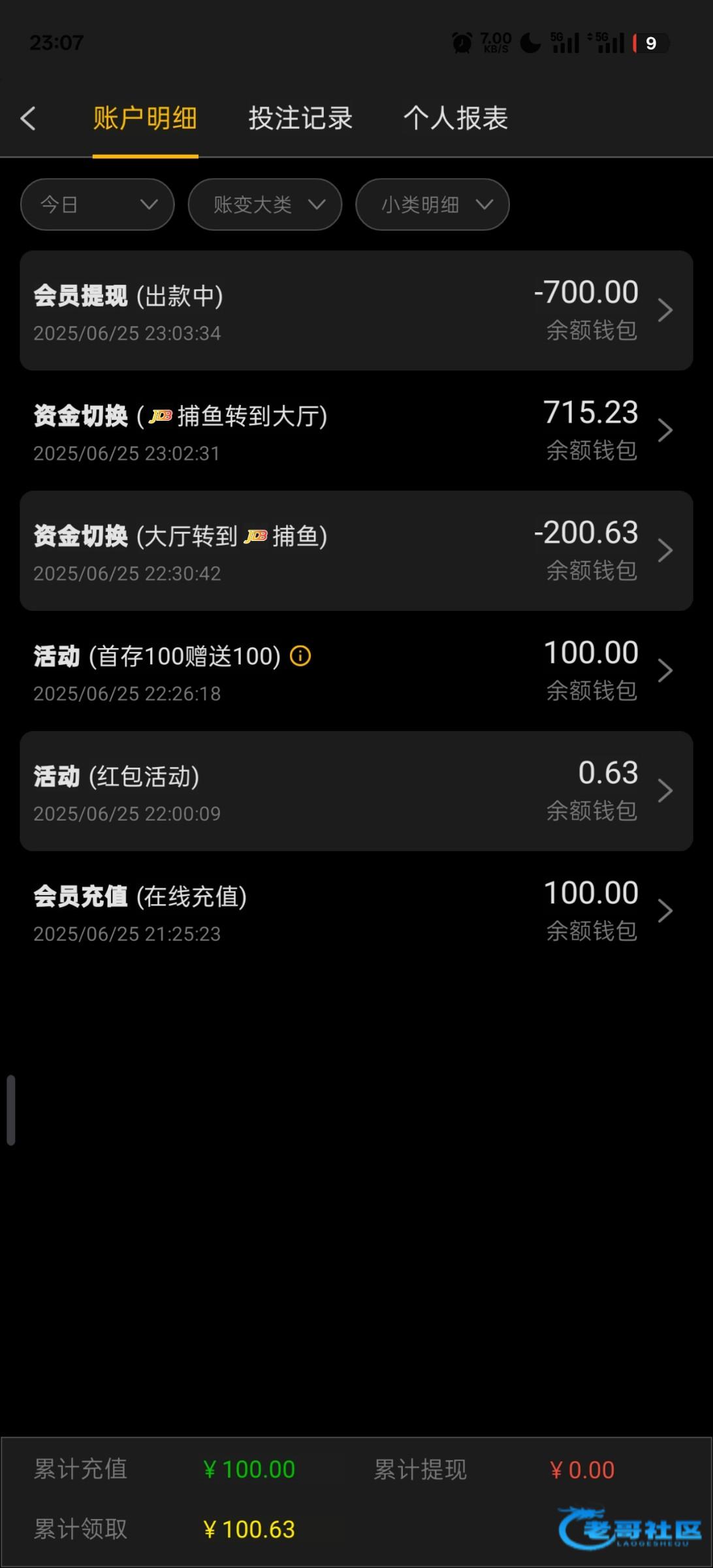Image resolution: width=713 pixels, height=1568 pixels.
Task: Switch to the 投注记录 tab
Action: pos(300,119)
